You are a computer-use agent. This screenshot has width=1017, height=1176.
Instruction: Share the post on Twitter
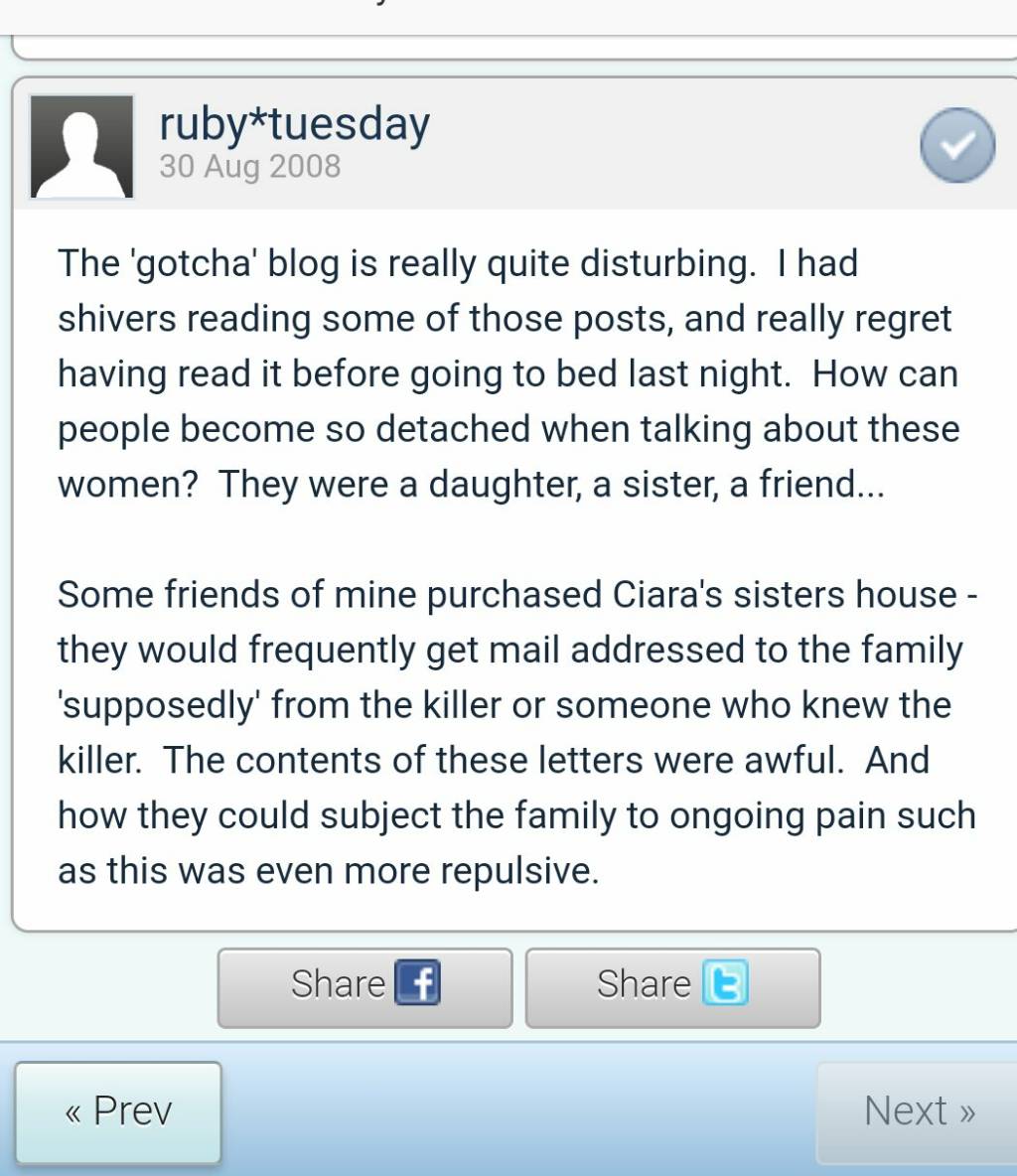point(672,986)
